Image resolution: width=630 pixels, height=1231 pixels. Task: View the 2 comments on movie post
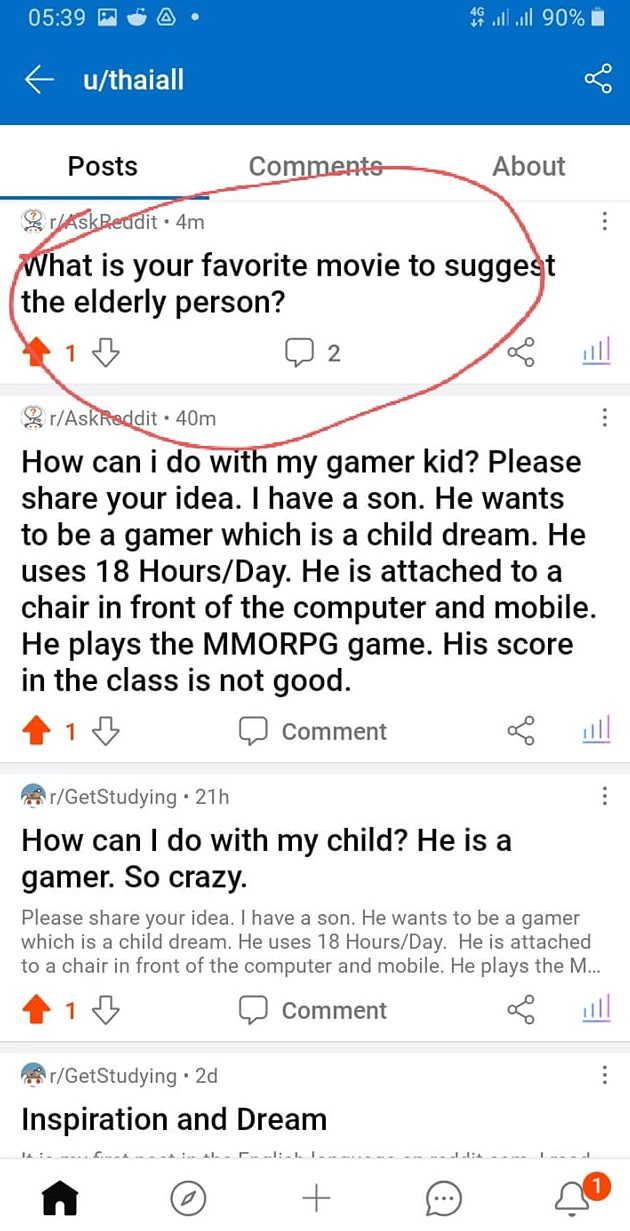click(312, 352)
